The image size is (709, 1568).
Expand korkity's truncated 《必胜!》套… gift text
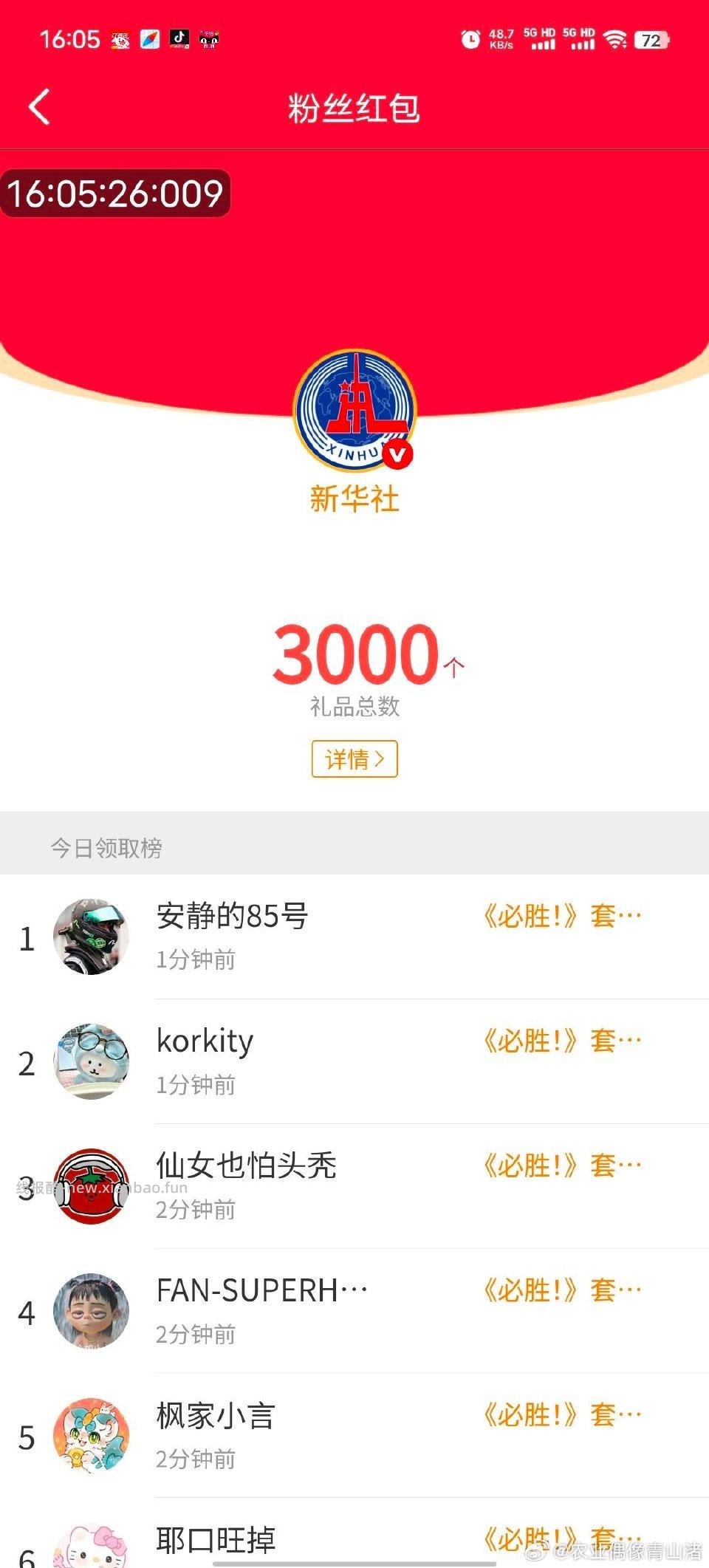coord(560,1039)
